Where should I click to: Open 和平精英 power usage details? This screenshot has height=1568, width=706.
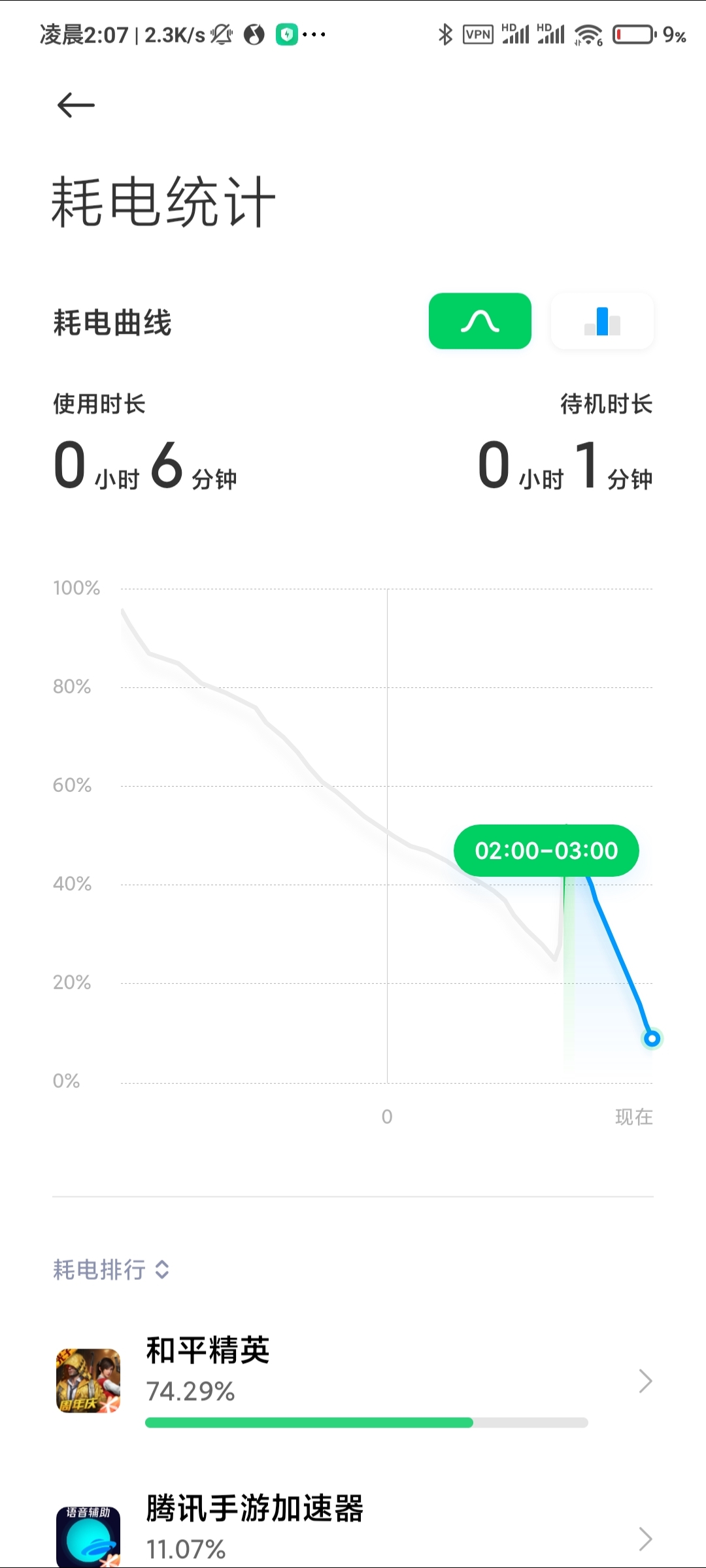tap(353, 1380)
